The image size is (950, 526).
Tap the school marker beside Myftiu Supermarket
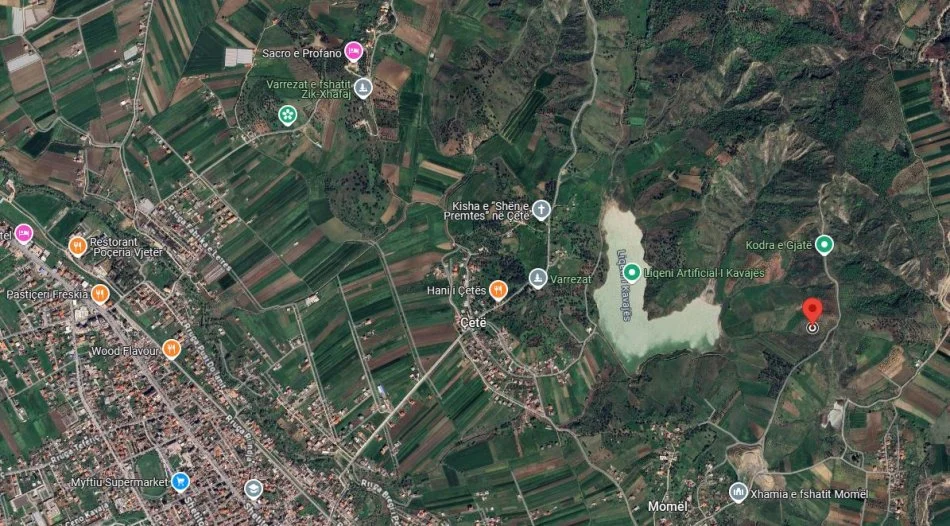pyautogui.click(x=254, y=489)
